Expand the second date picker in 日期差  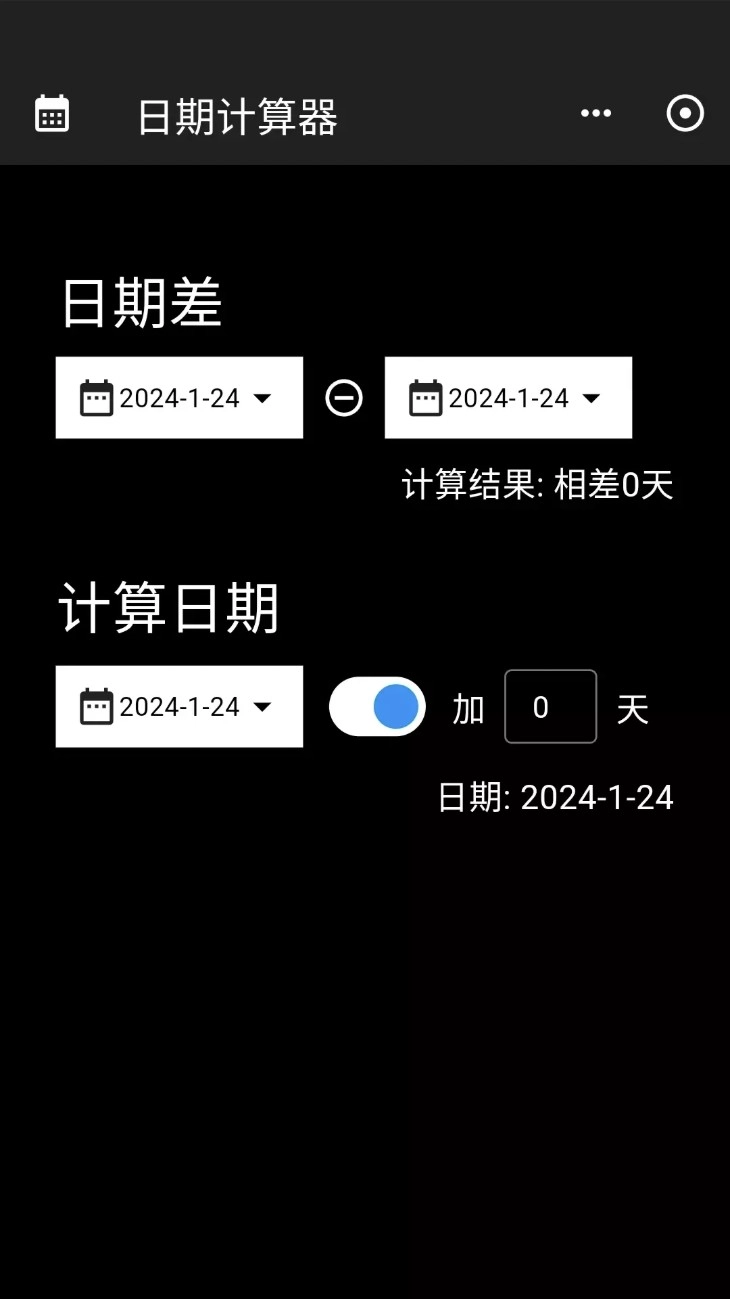tap(507, 397)
